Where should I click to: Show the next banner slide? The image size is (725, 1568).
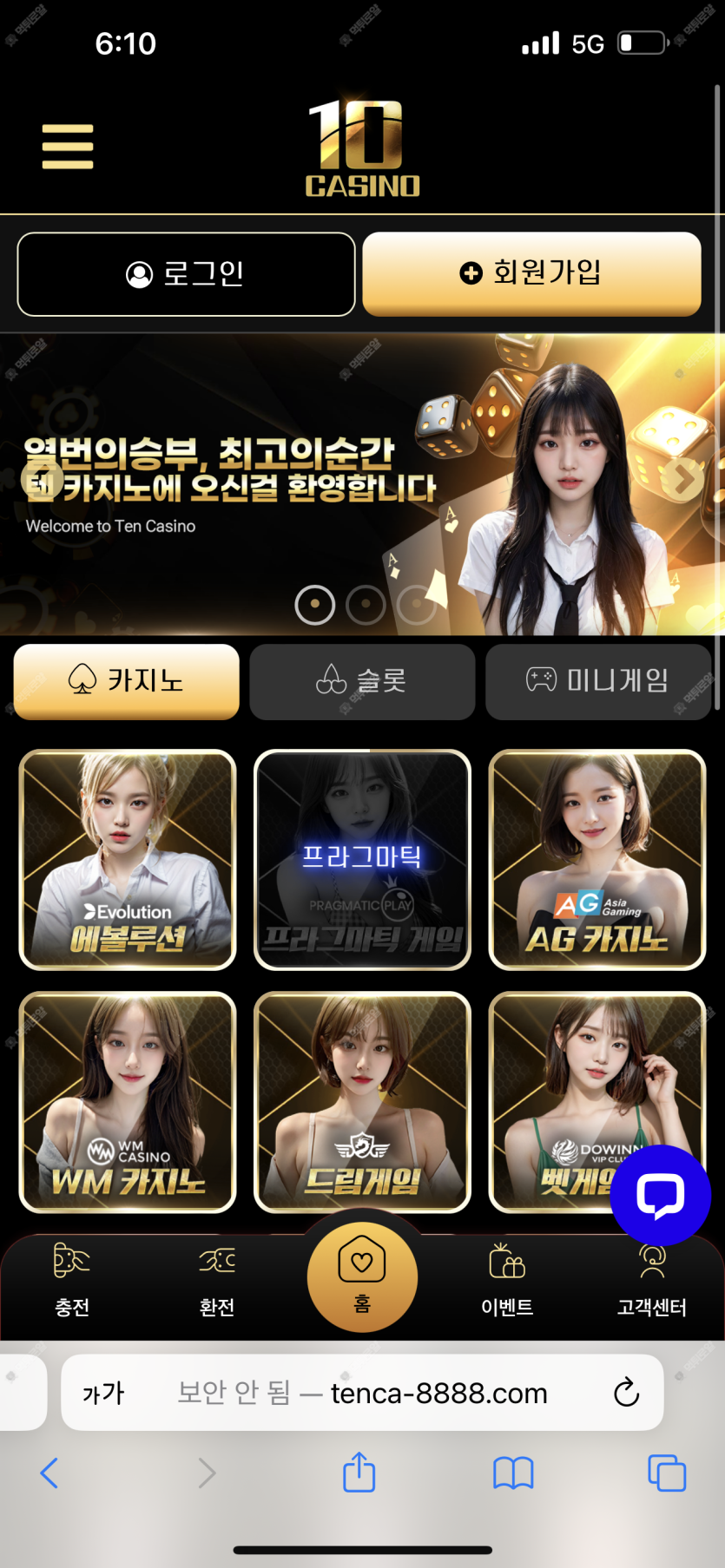point(683,478)
